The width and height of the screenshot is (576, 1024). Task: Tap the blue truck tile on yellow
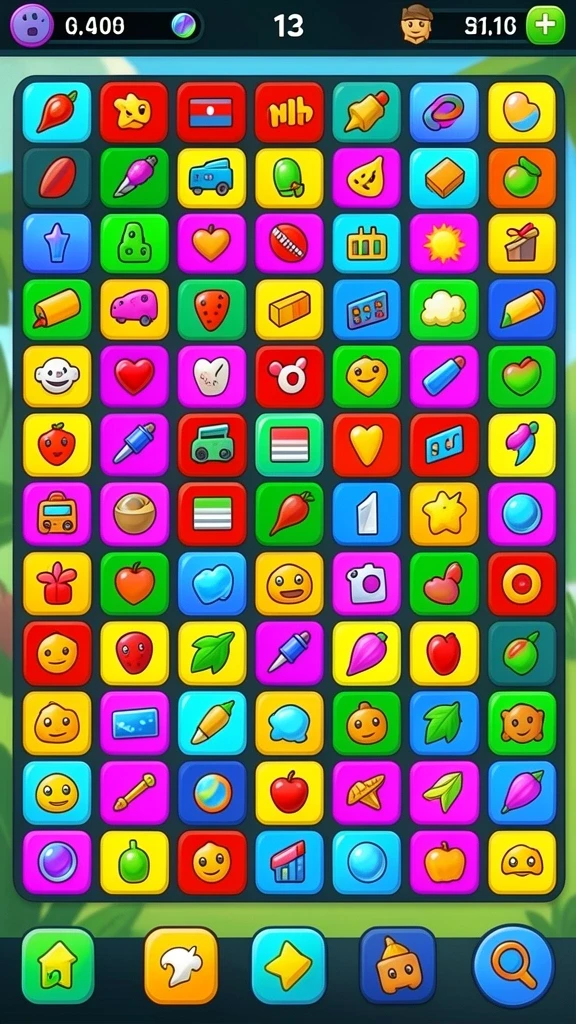[212, 178]
